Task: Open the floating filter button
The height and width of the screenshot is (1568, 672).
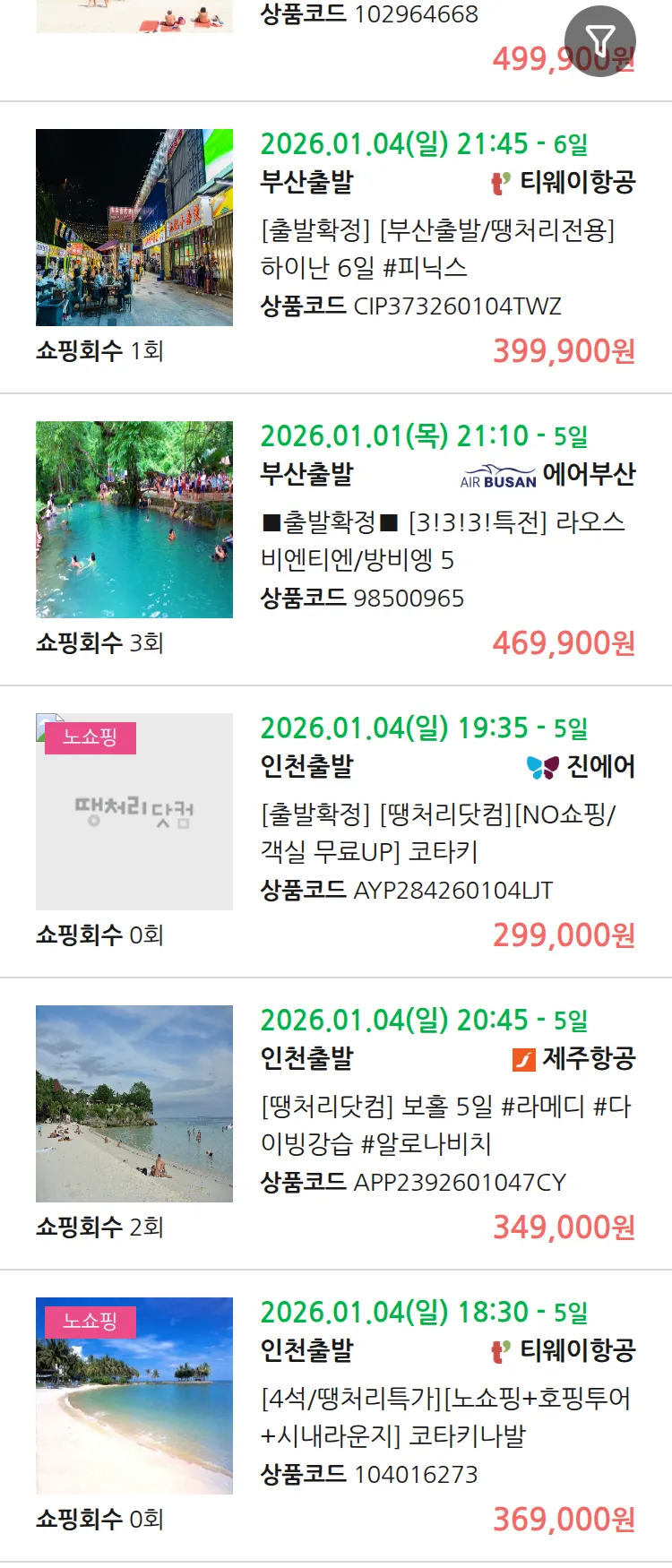Action: point(599,41)
